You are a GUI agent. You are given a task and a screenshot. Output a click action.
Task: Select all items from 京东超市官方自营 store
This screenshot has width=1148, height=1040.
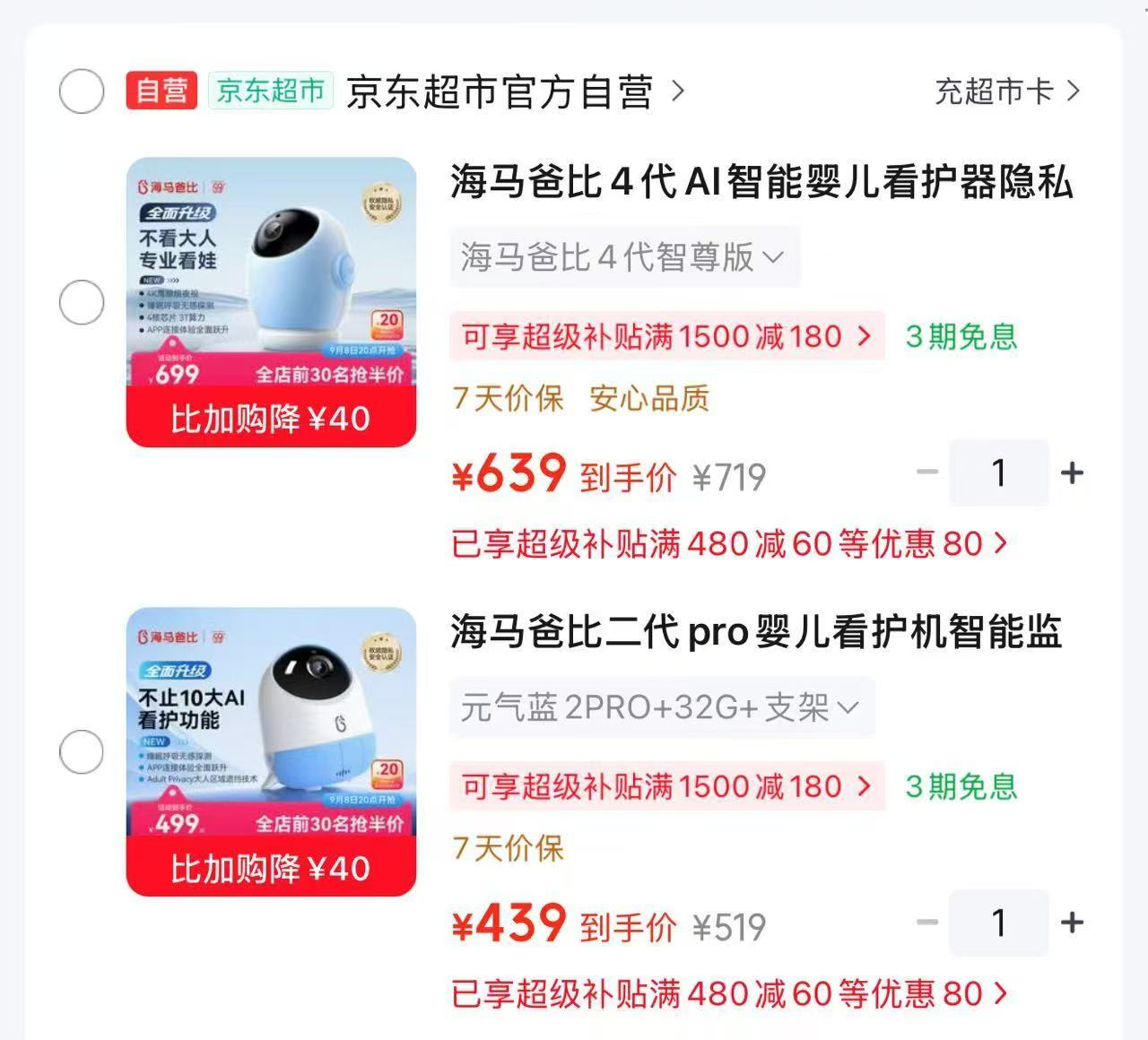pos(82,91)
